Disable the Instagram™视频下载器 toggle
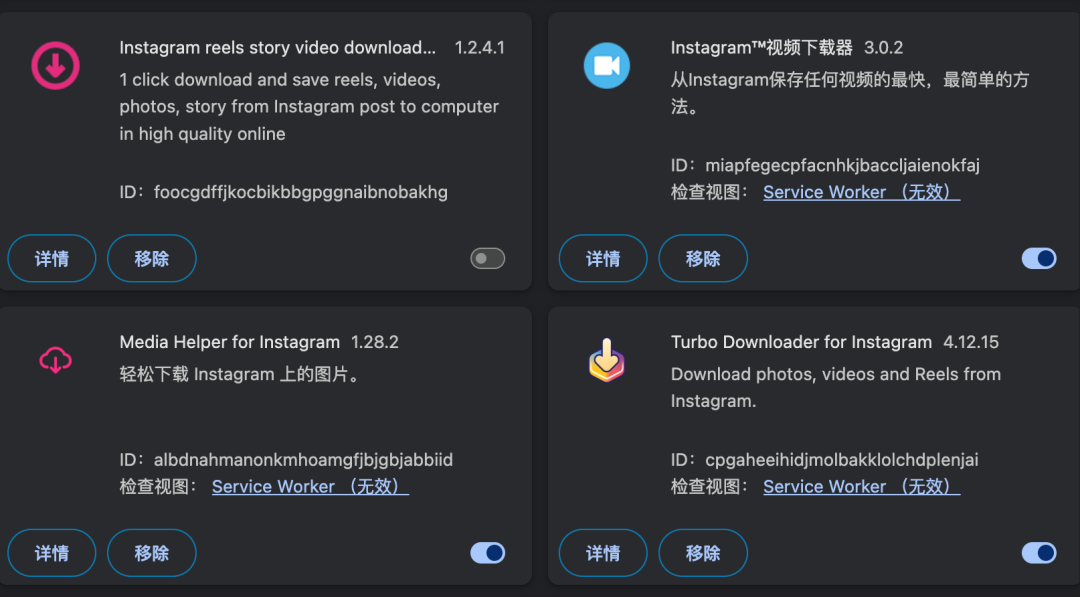 (x=1039, y=259)
